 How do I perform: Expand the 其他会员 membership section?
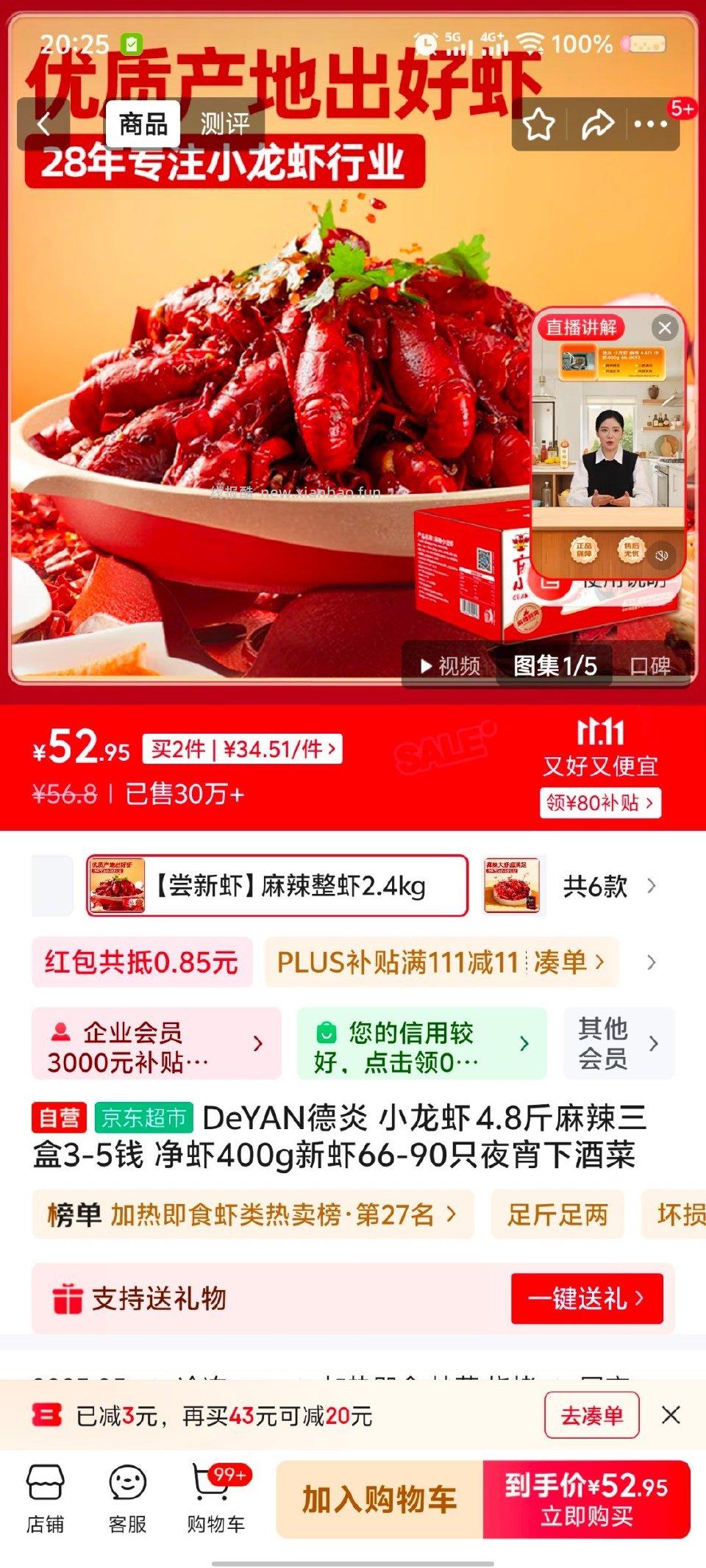pos(618,1045)
